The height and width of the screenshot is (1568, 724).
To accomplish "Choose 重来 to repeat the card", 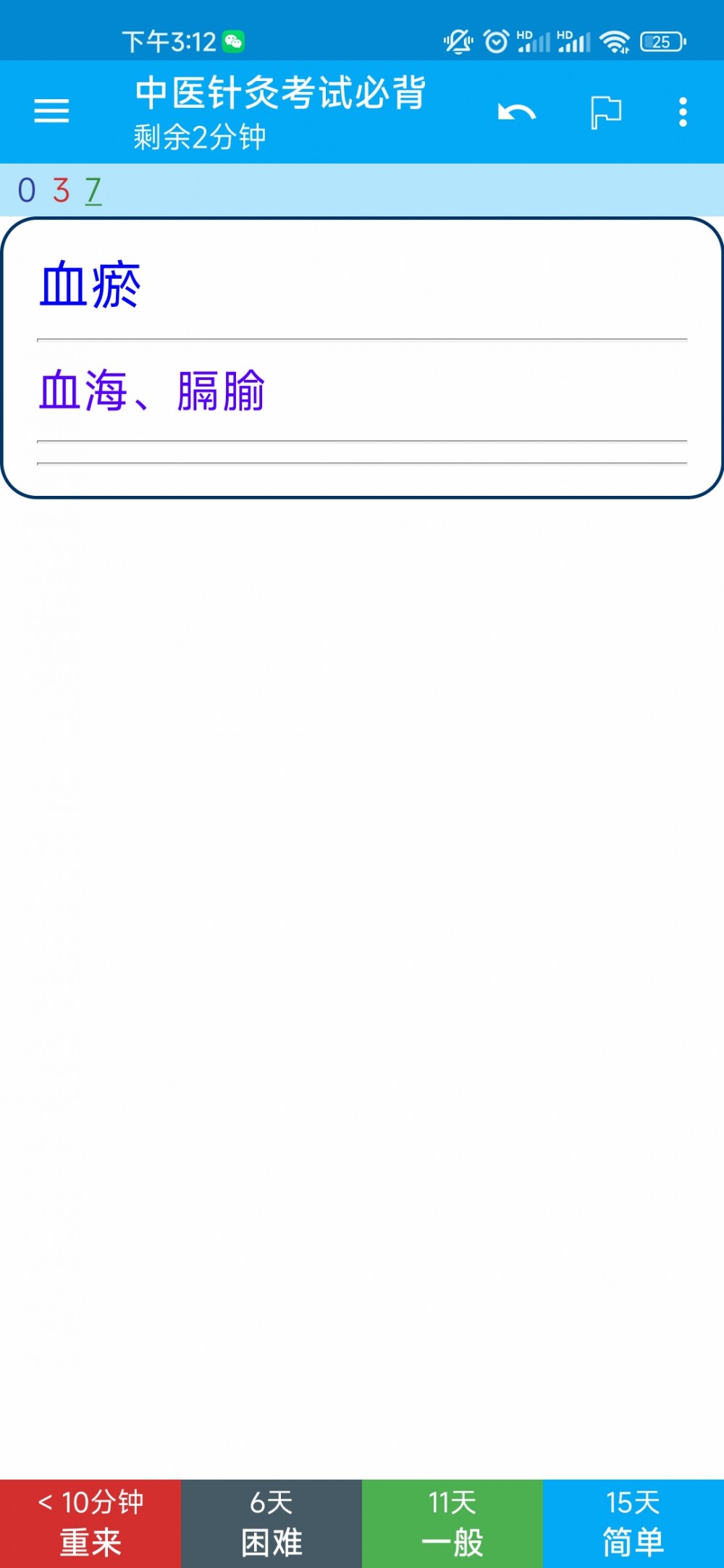I will click(x=90, y=1523).
